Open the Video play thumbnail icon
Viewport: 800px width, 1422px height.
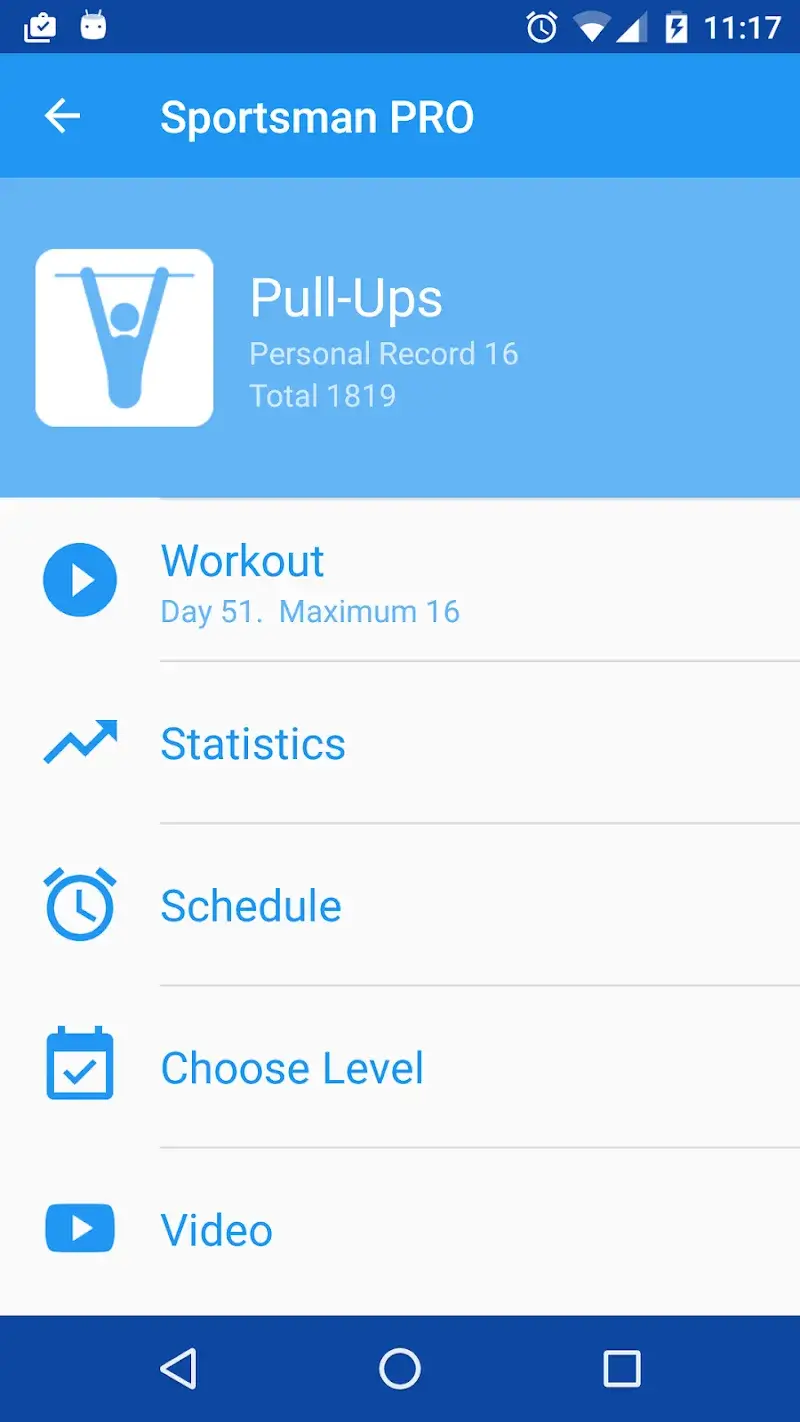click(80, 1228)
